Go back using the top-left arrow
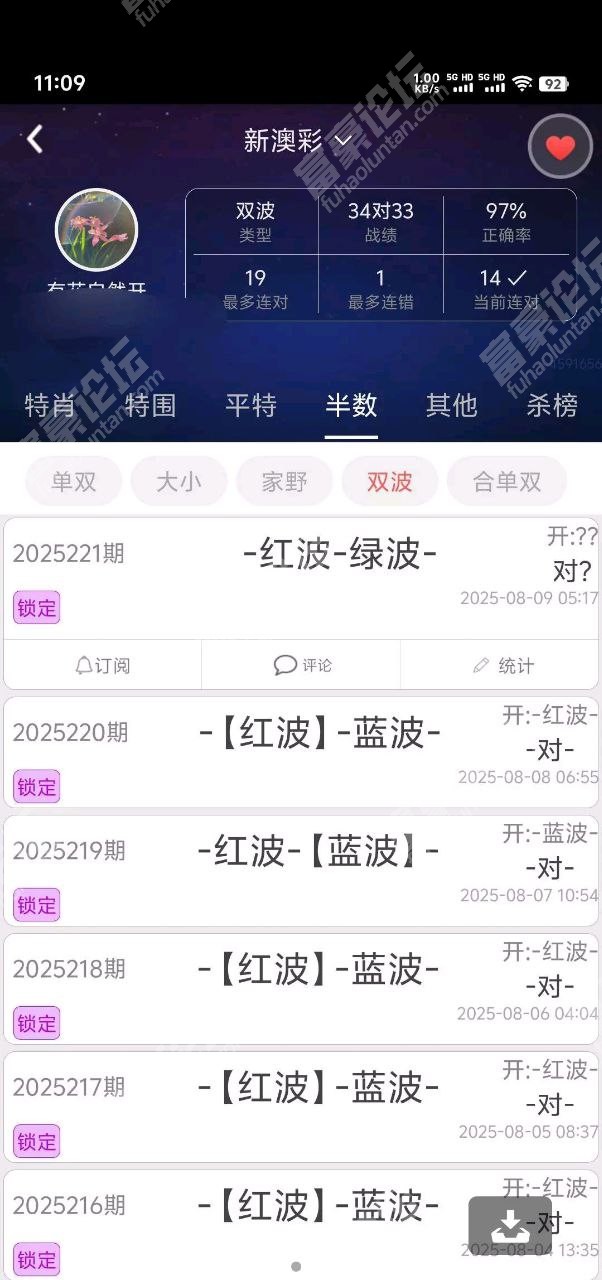The height and width of the screenshot is (1280, 602). click(x=35, y=139)
